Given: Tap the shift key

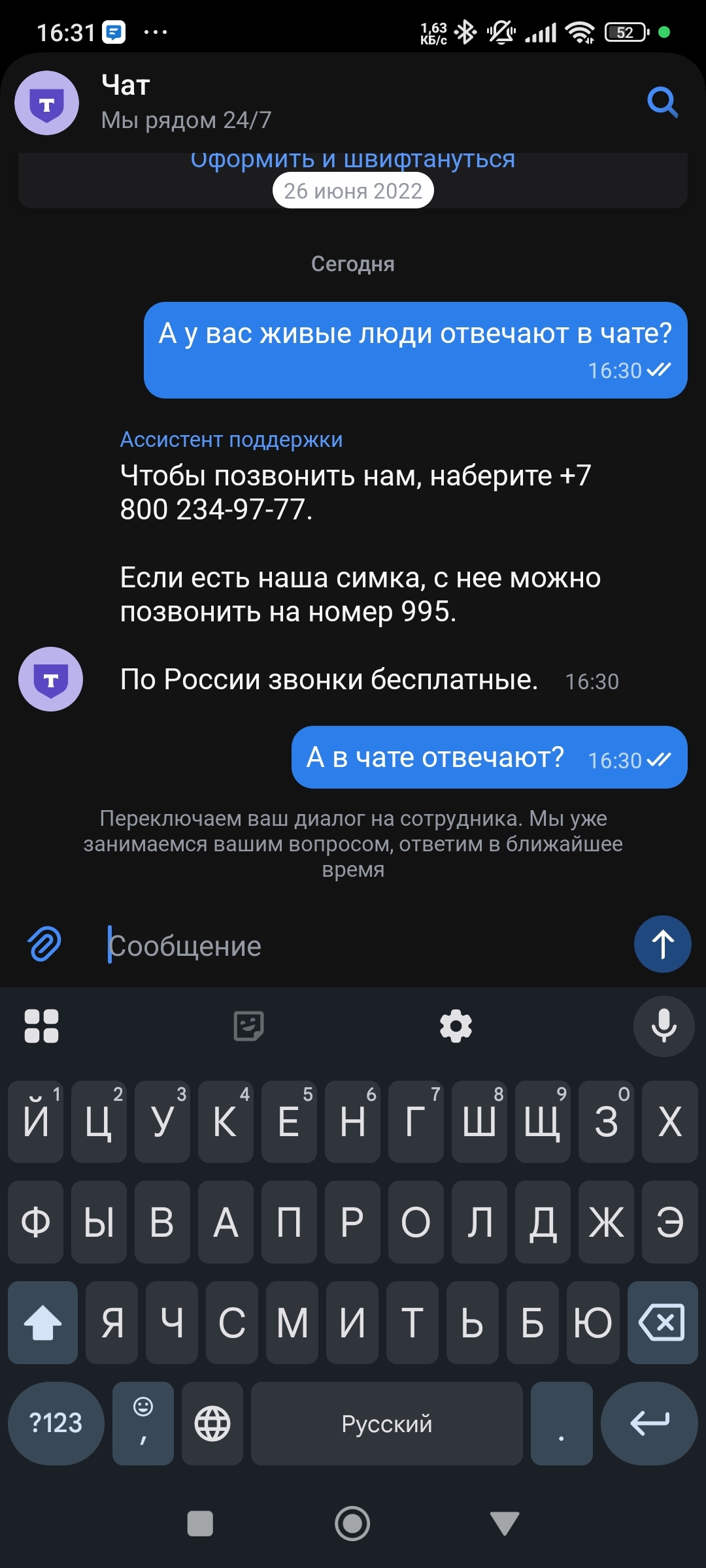Looking at the screenshot, I should click(x=43, y=1322).
